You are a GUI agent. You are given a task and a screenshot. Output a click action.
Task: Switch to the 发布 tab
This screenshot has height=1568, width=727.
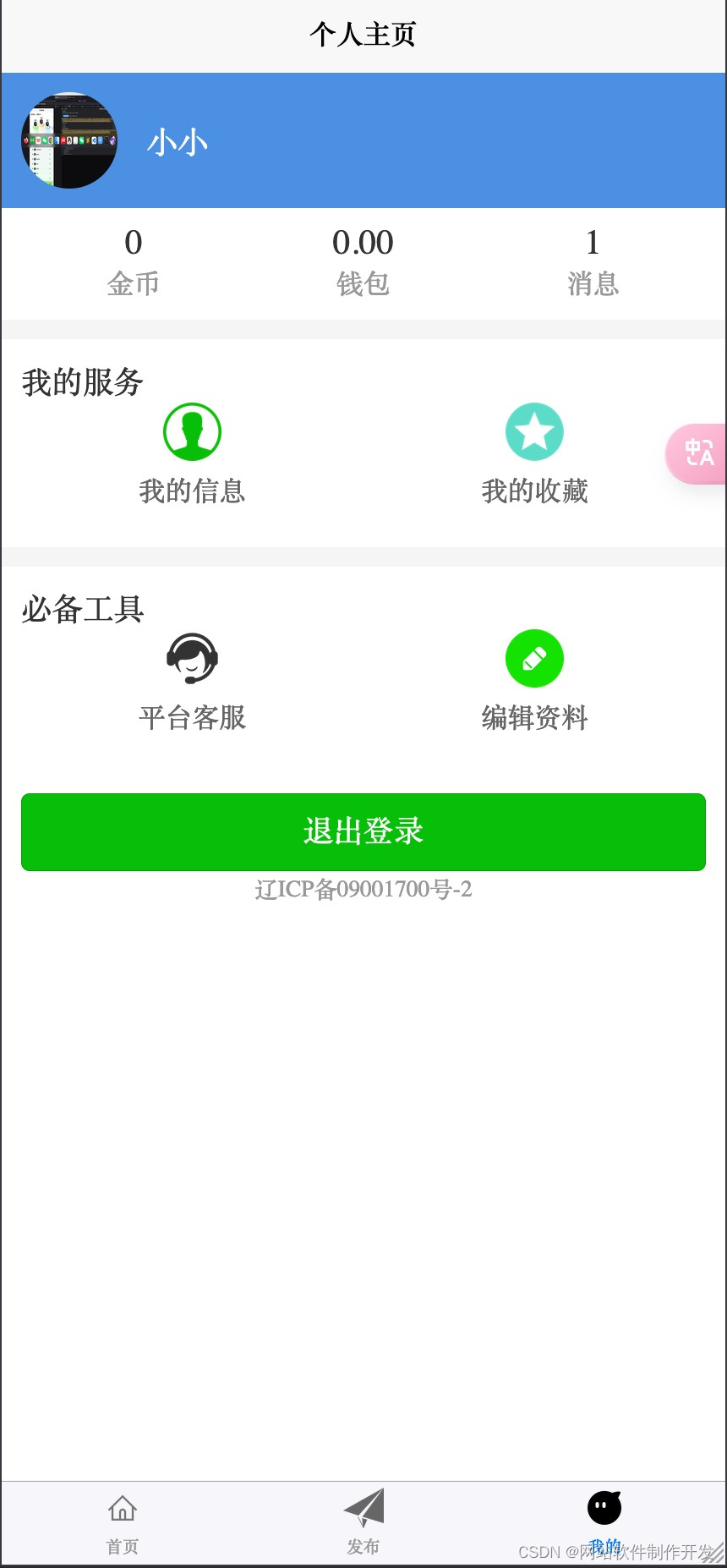pos(363,1523)
